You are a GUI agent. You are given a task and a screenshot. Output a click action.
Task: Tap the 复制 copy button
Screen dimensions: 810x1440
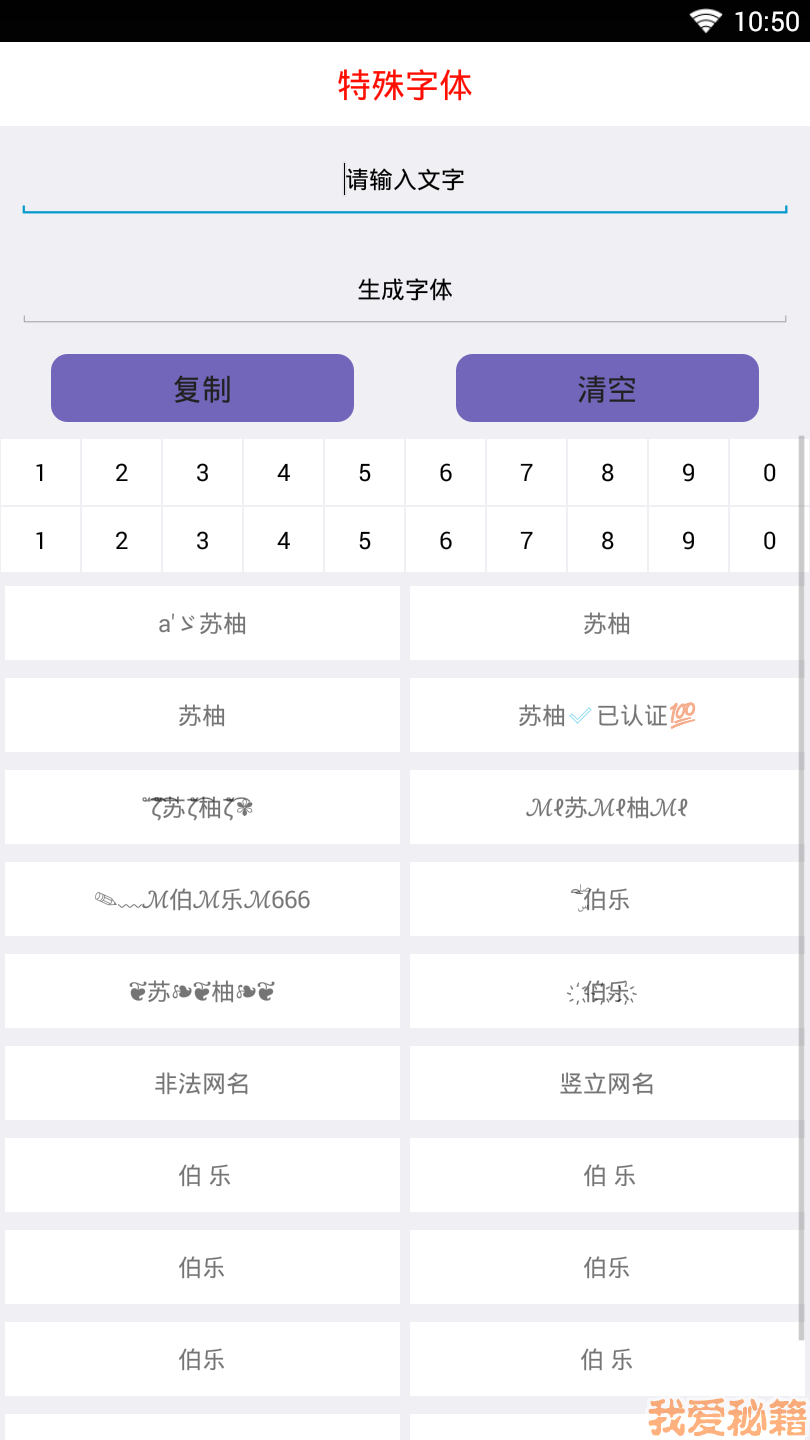pos(202,388)
